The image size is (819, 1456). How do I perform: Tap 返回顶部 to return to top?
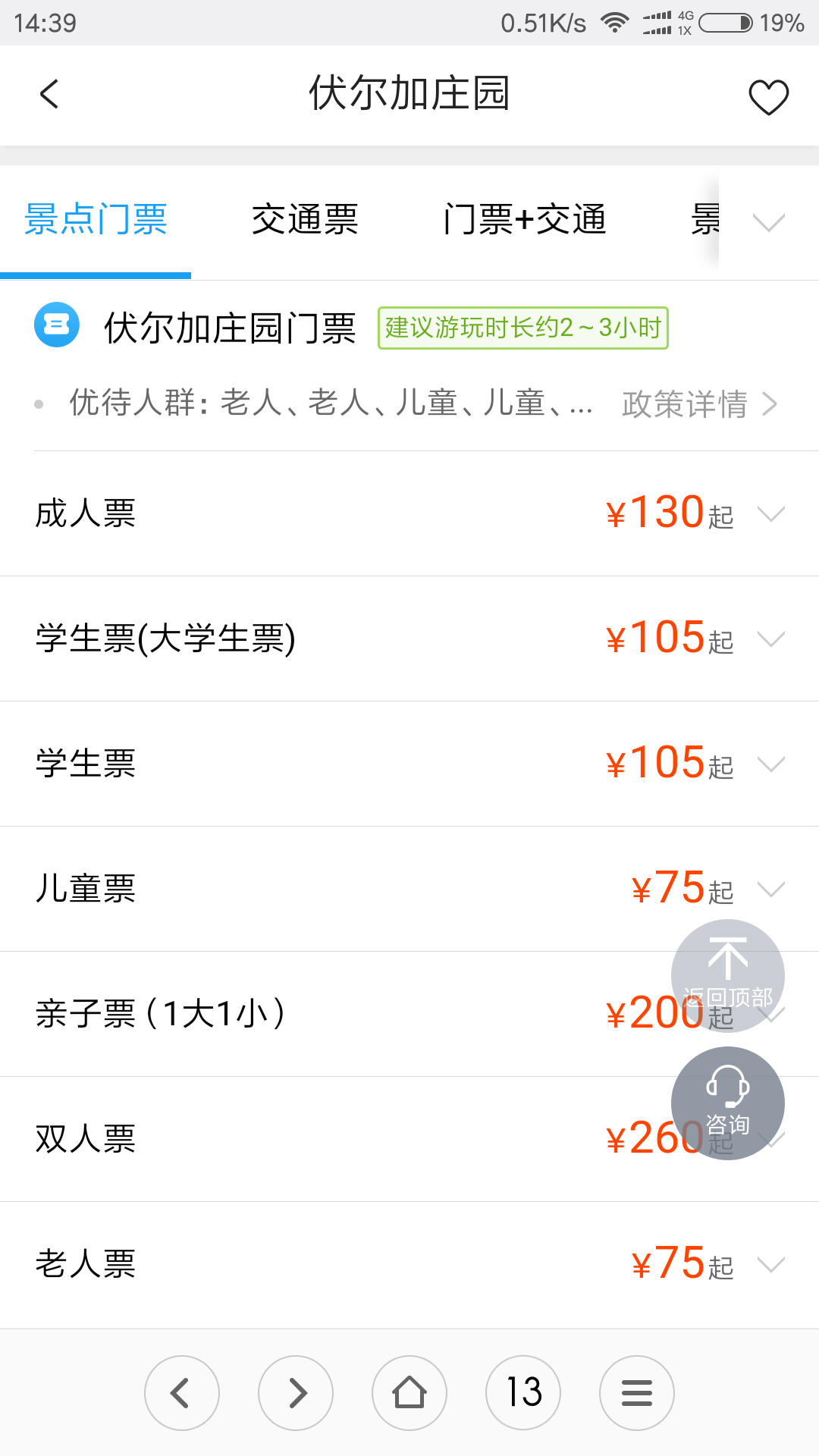click(728, 976)
